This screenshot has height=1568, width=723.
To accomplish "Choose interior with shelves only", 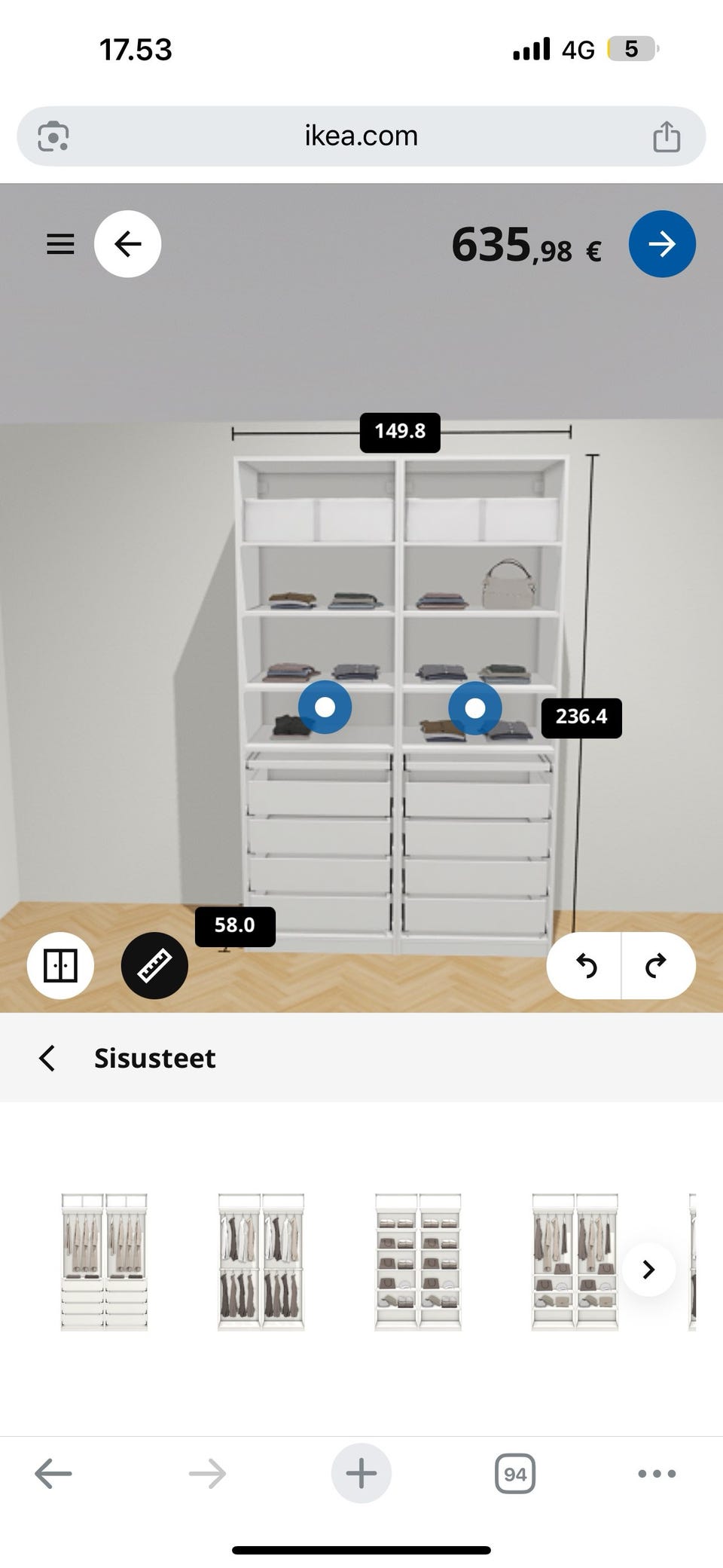I will (418, 1262).
